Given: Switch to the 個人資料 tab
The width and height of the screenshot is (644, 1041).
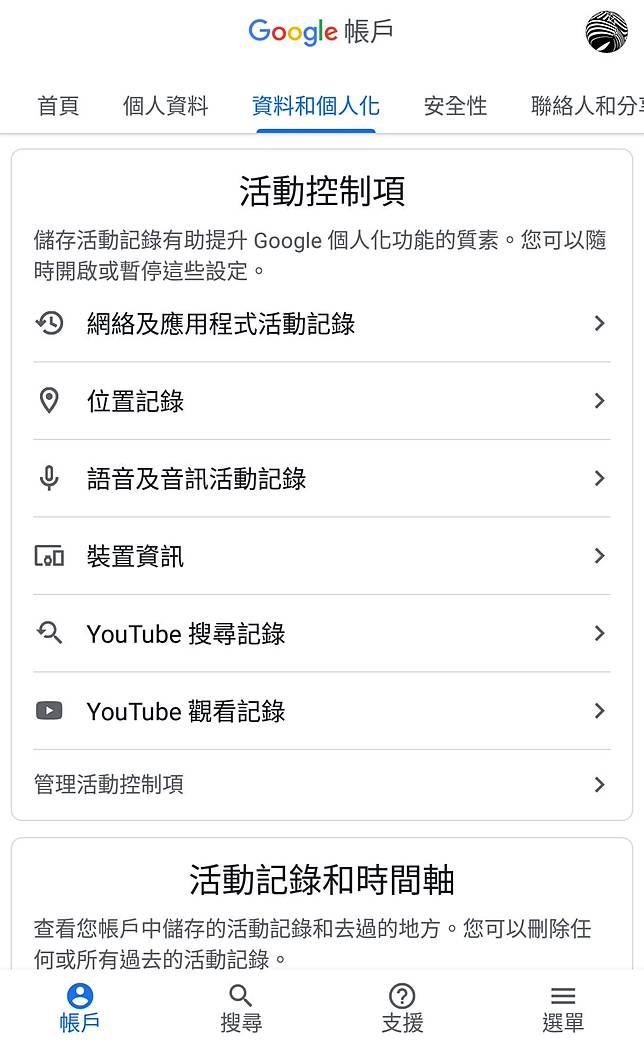Looking at the screenshot, I should tap(165, 106).
